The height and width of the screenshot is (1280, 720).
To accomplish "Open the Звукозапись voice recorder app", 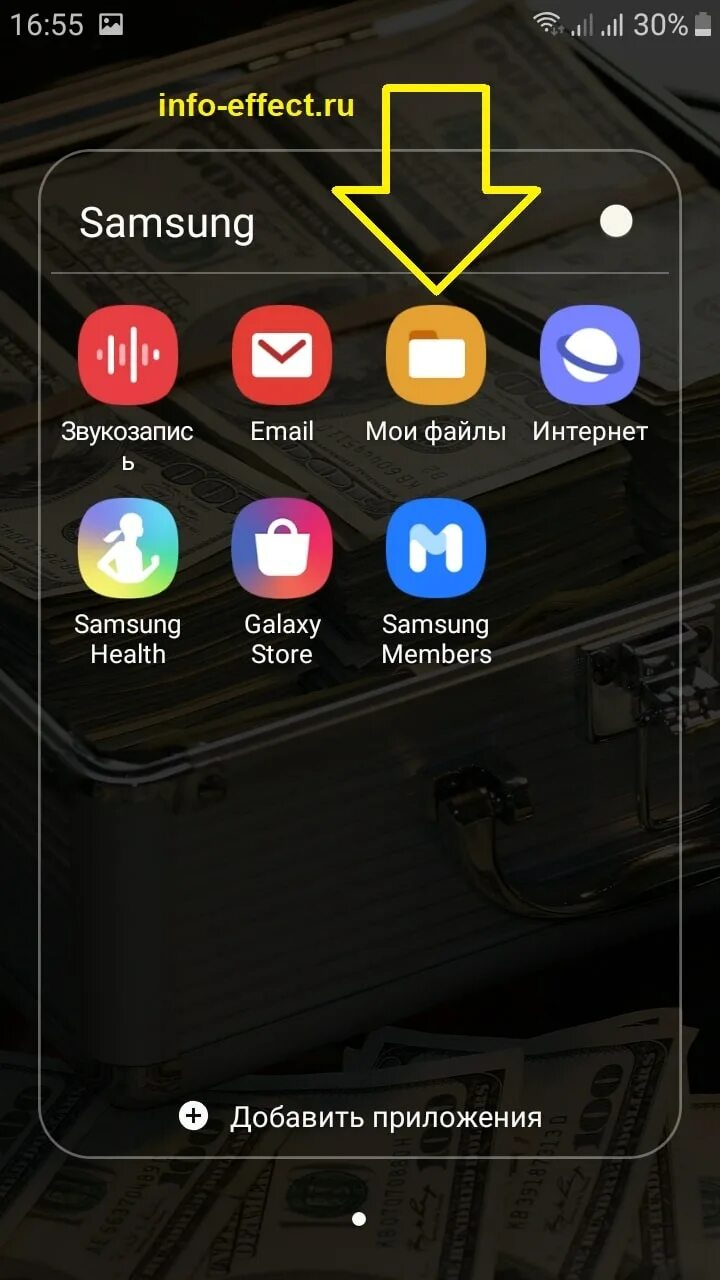I will coord(128,355).
